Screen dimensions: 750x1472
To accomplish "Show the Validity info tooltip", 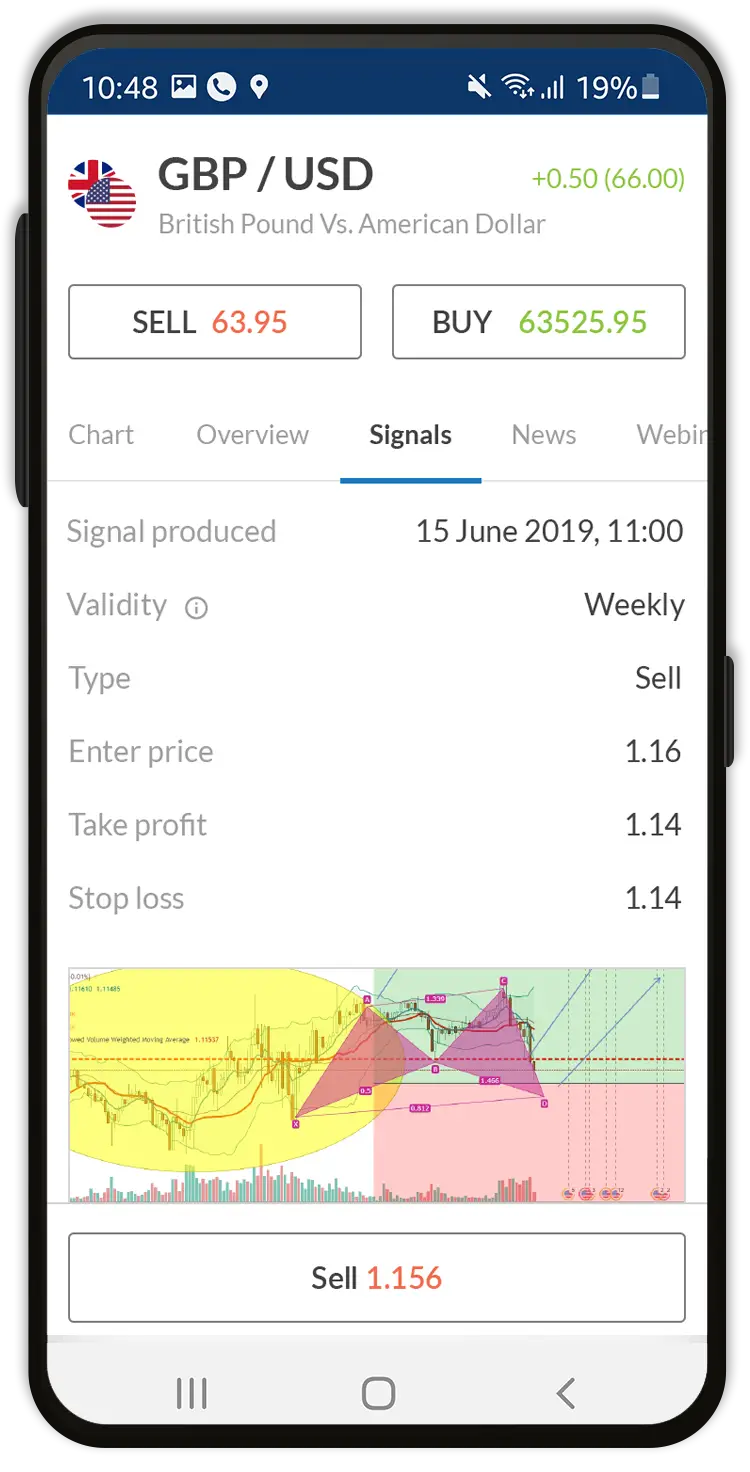I will 197,607.
